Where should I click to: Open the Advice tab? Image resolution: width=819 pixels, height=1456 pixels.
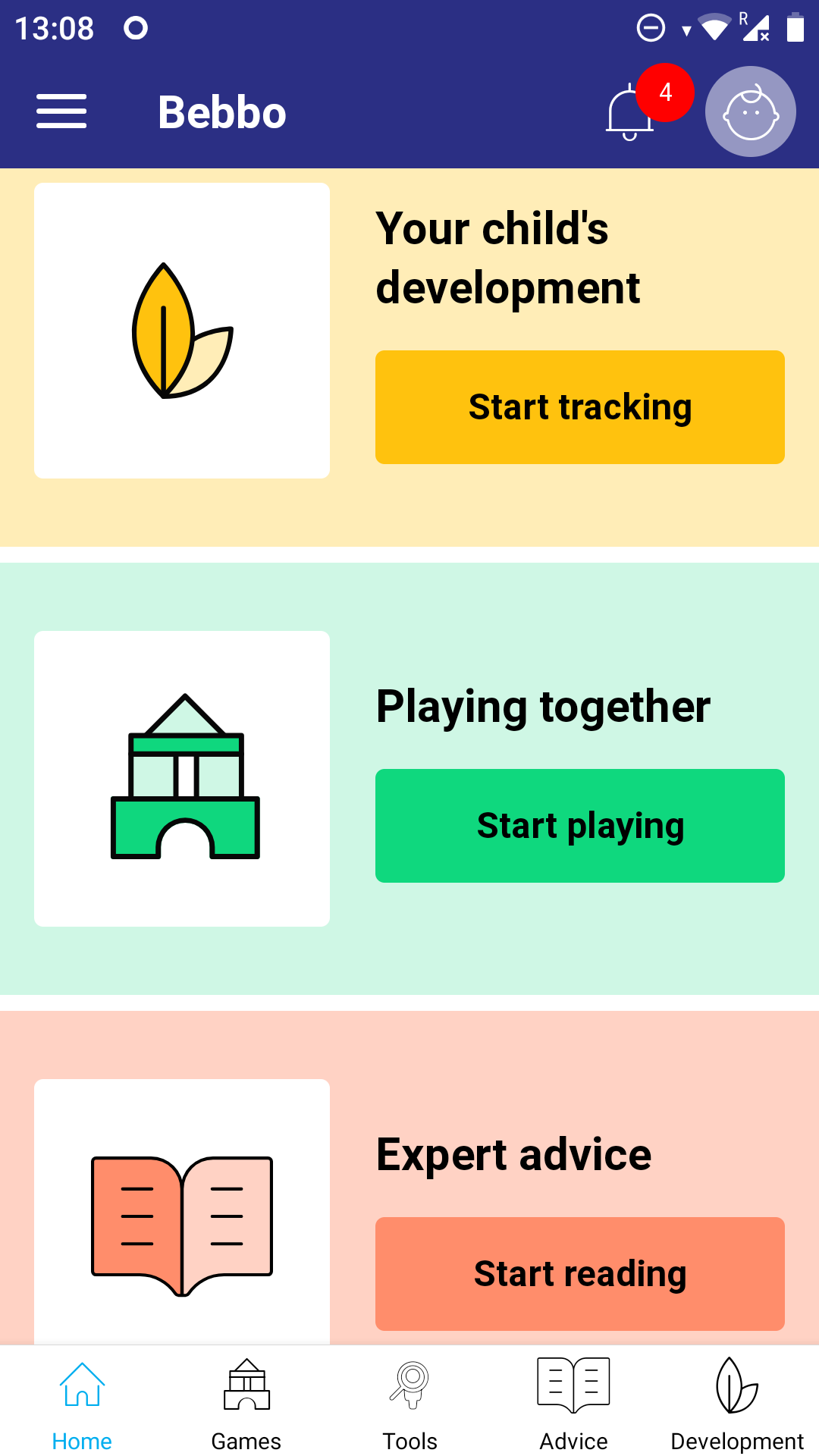tap(573, 1403)
